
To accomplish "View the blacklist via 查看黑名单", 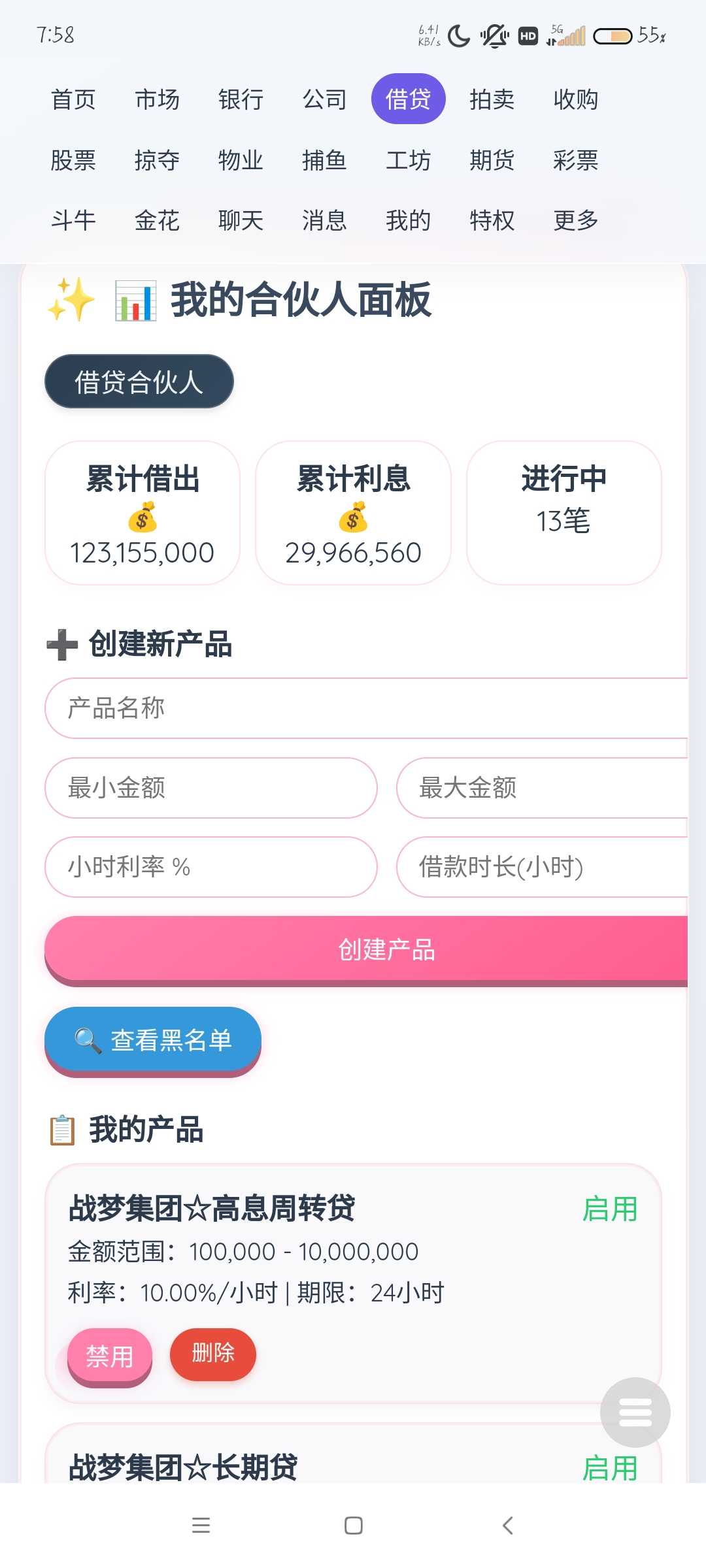I will (x=153, y=1039).
